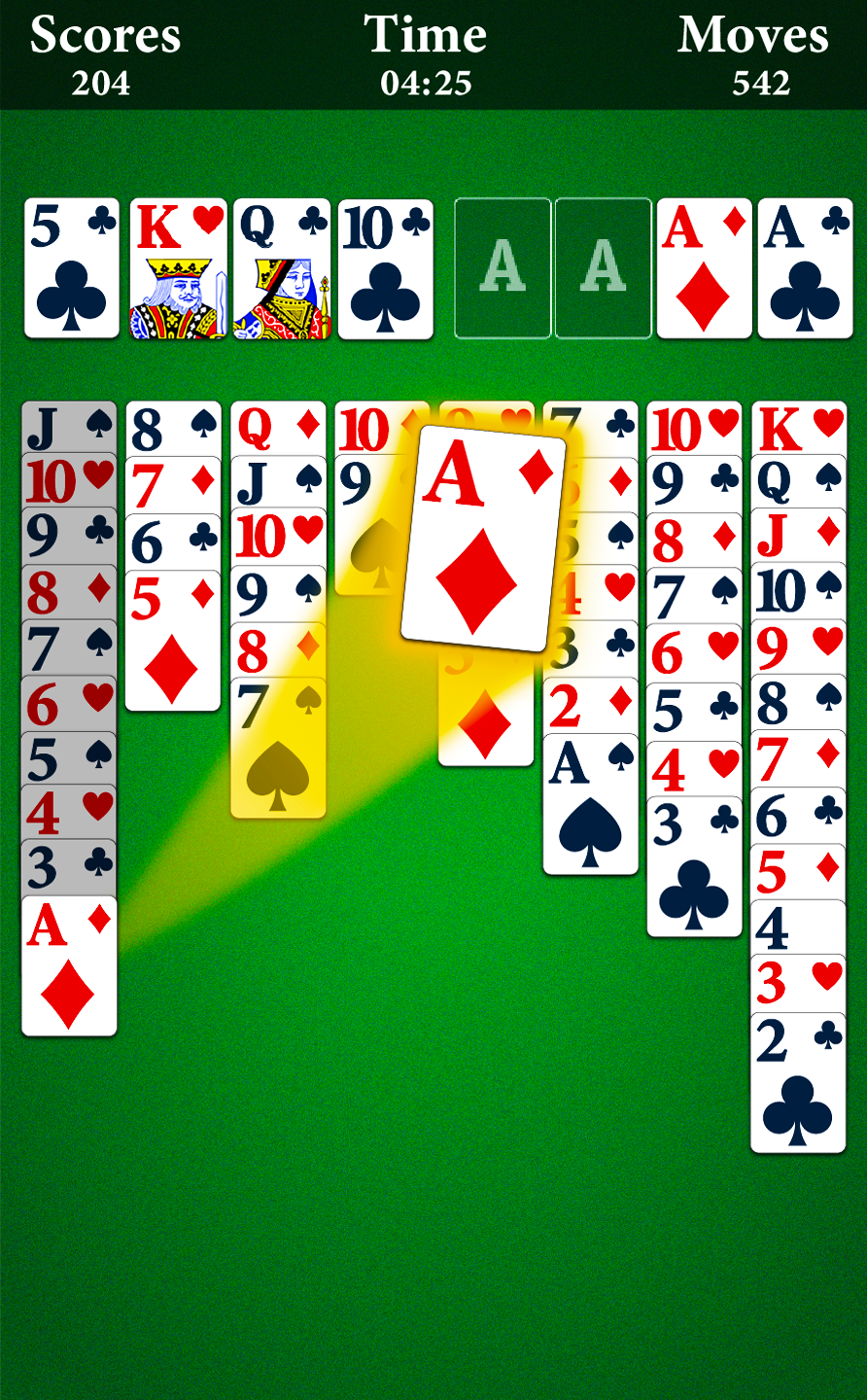Select the 3 of clubs under 4 of hearts
The image size is (867, 1400).
tap(694, 865)
